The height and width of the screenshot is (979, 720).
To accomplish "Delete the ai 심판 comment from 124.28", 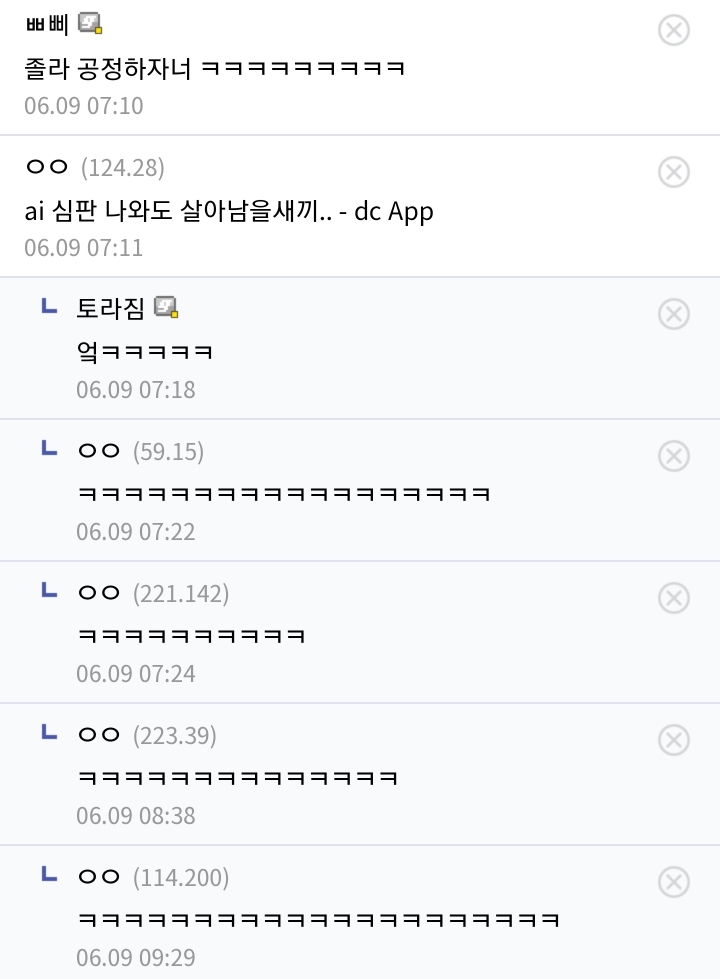I will point(674,172).
